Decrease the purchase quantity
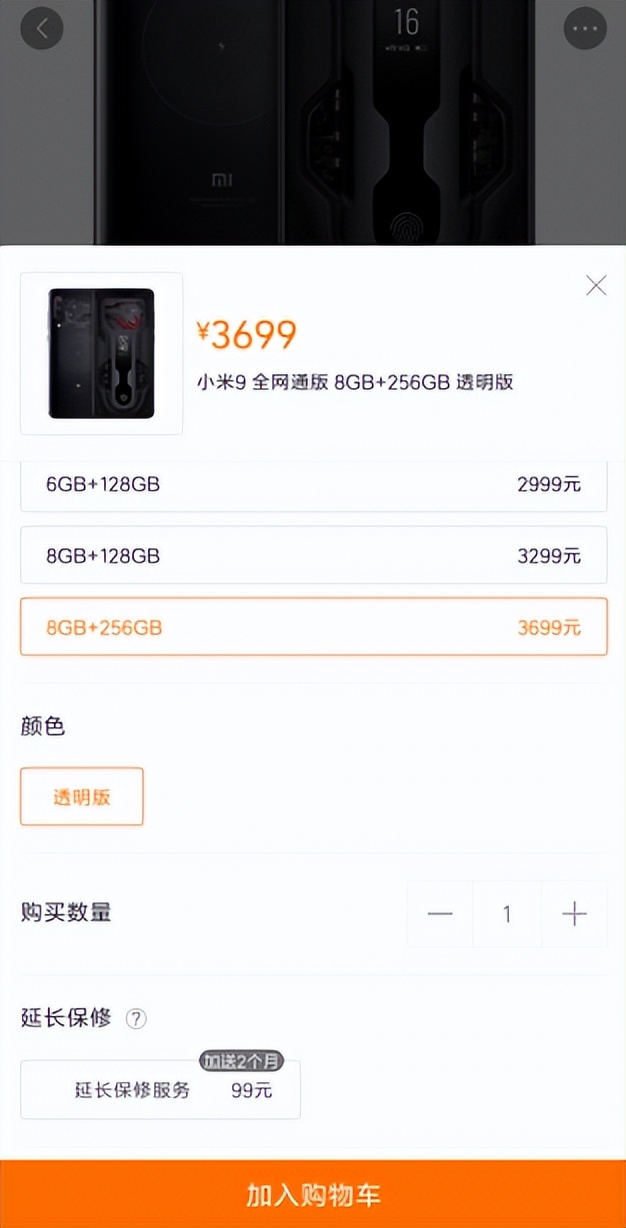The width and height of the screenshot is (626, 1228). [440, 914]
